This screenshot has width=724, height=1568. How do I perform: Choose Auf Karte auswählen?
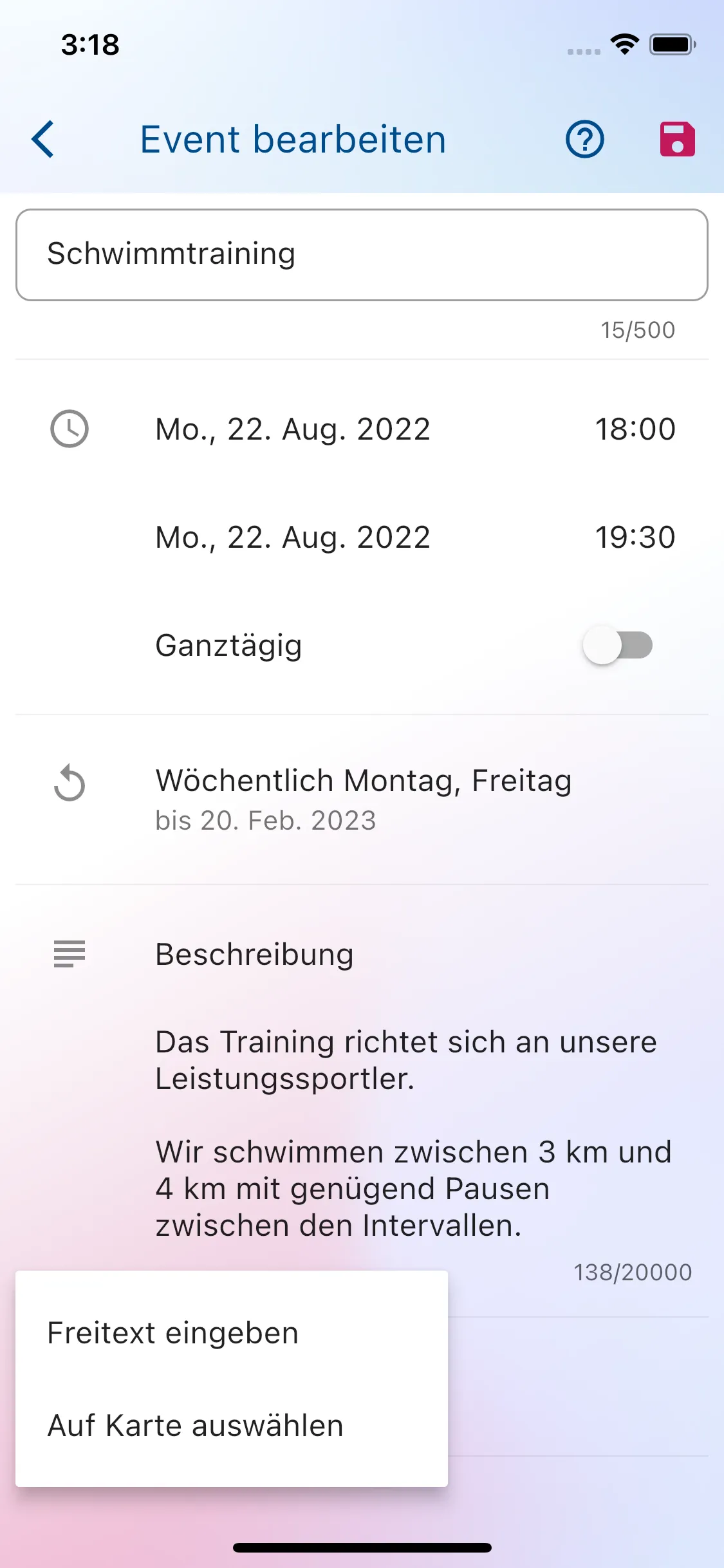(x=196, y=1426)
